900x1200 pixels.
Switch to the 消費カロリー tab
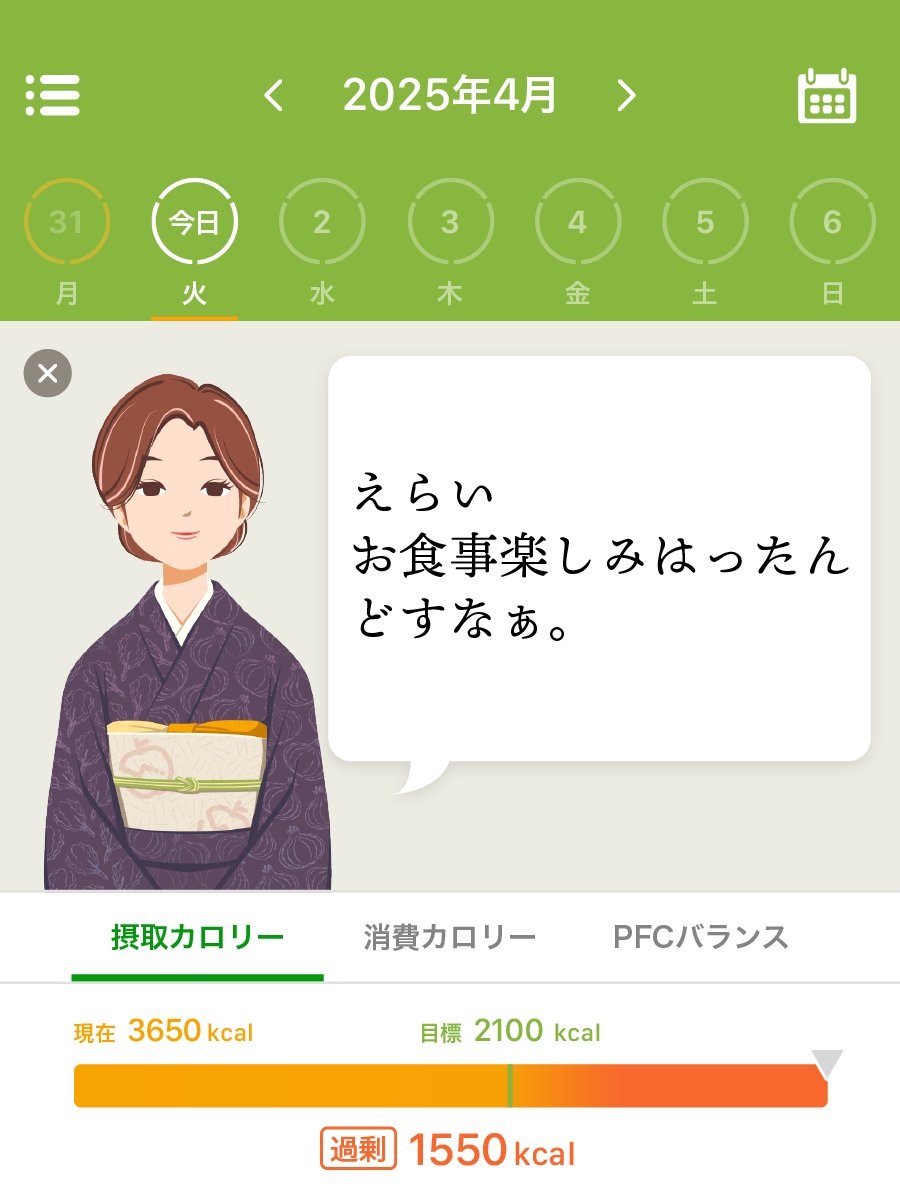click(450, 938)
